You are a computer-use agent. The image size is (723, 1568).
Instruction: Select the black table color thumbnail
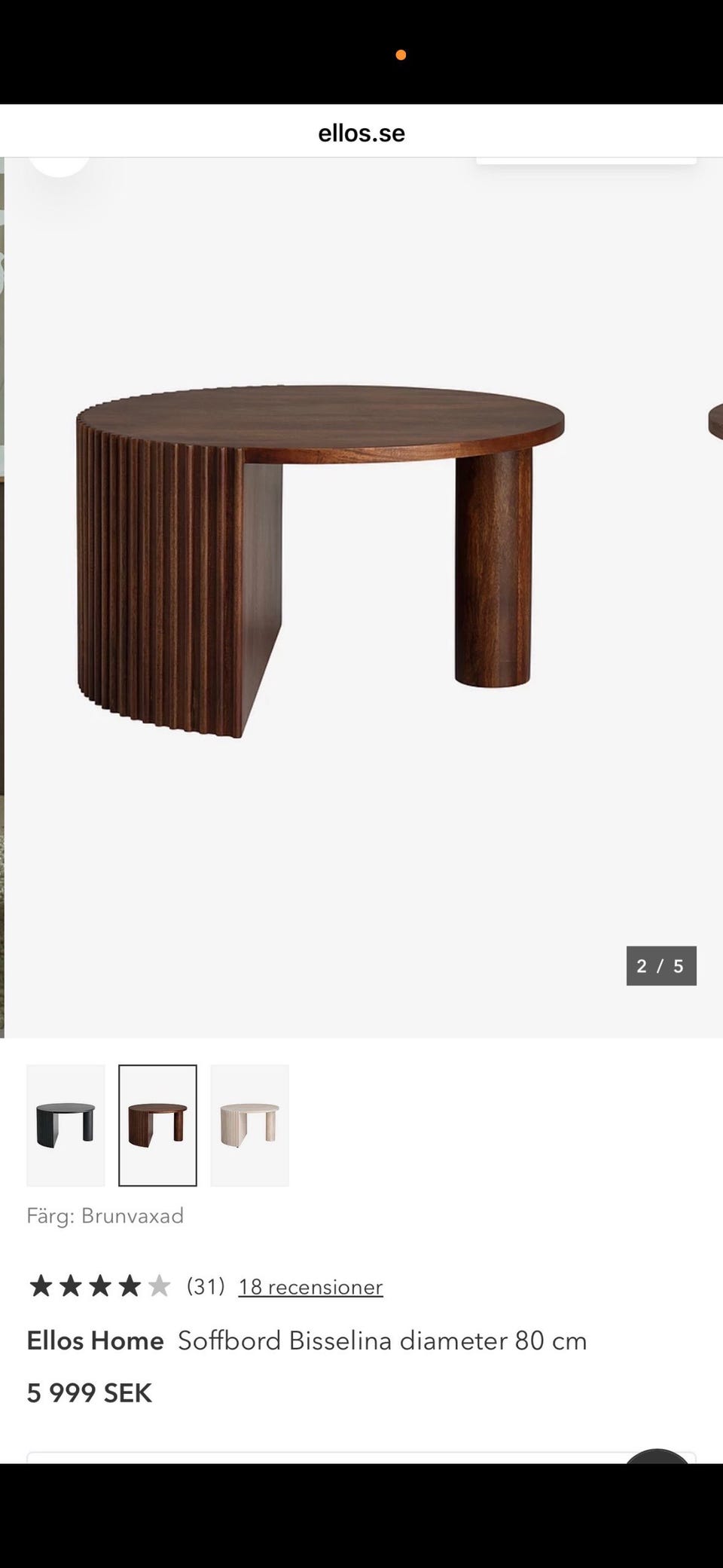coord(66,1126)
